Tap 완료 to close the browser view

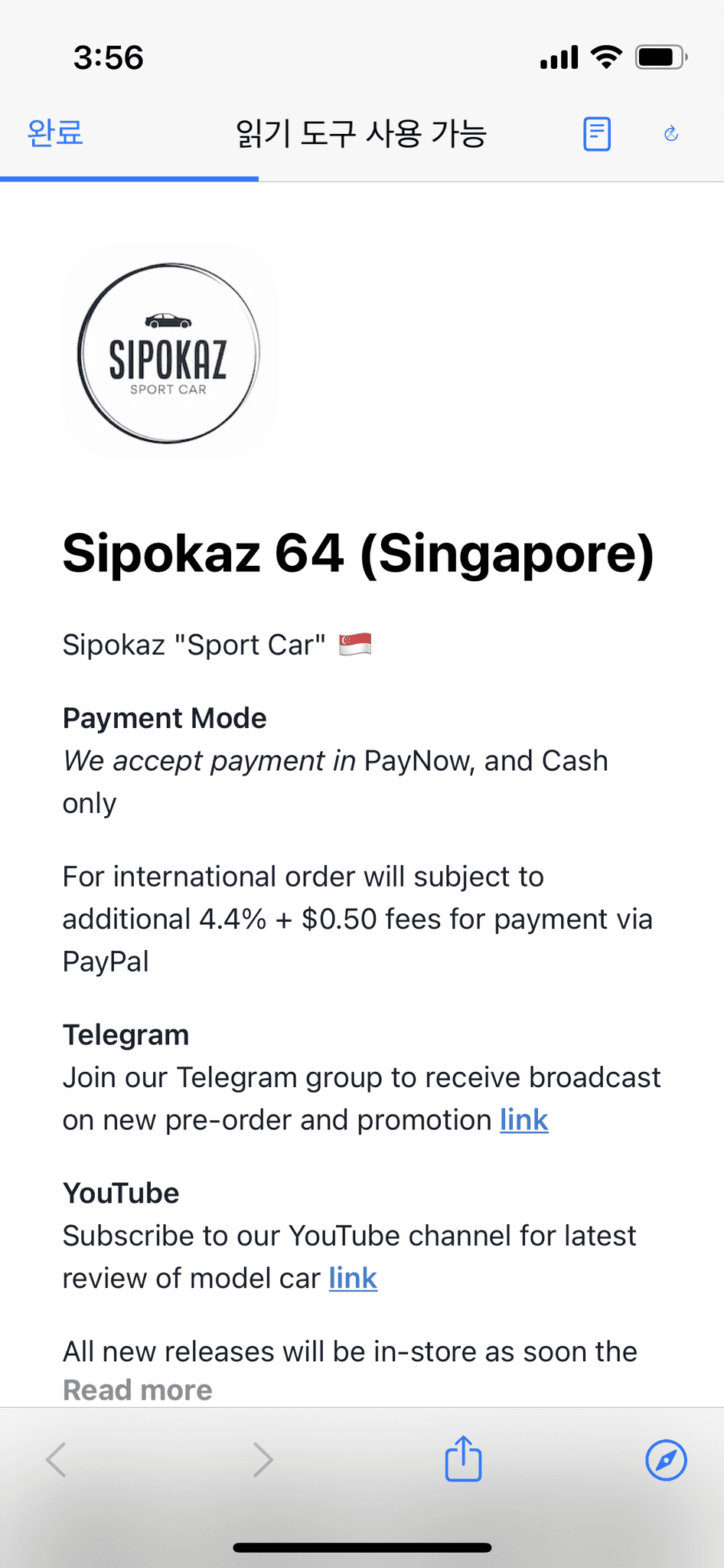(54, 133)
